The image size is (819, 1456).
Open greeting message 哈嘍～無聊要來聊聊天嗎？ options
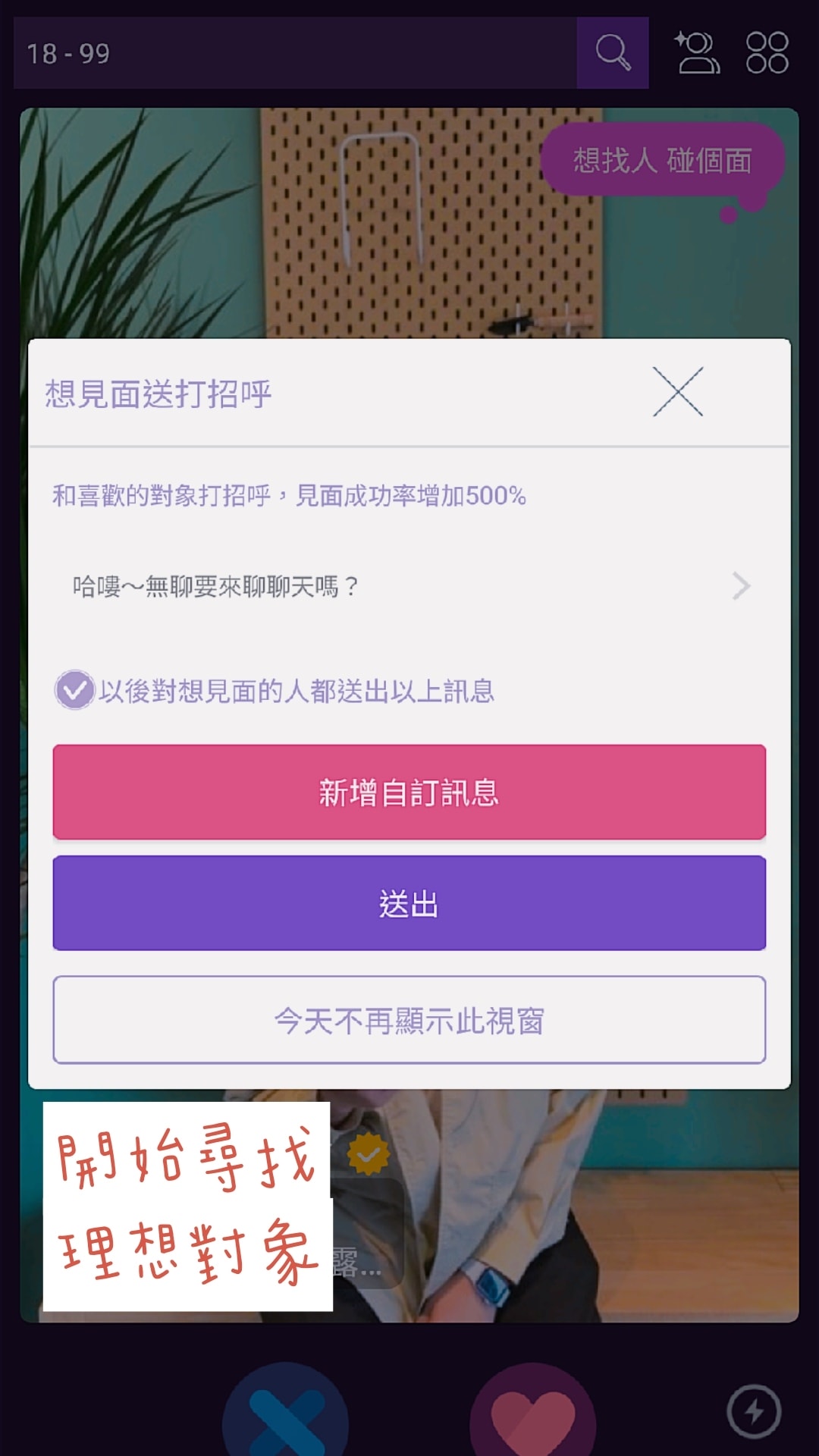(x=409, y=586)
